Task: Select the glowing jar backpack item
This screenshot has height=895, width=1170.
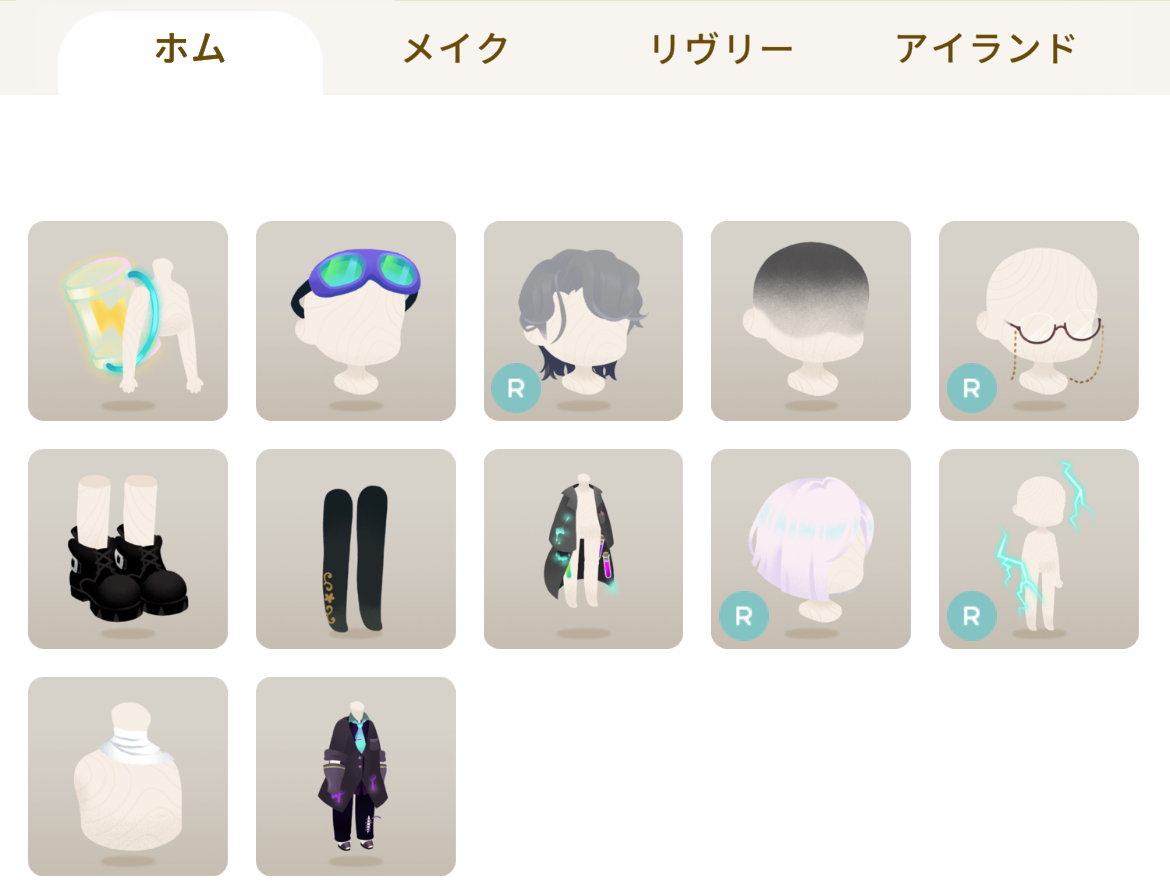Action: (x=128, y=321)
